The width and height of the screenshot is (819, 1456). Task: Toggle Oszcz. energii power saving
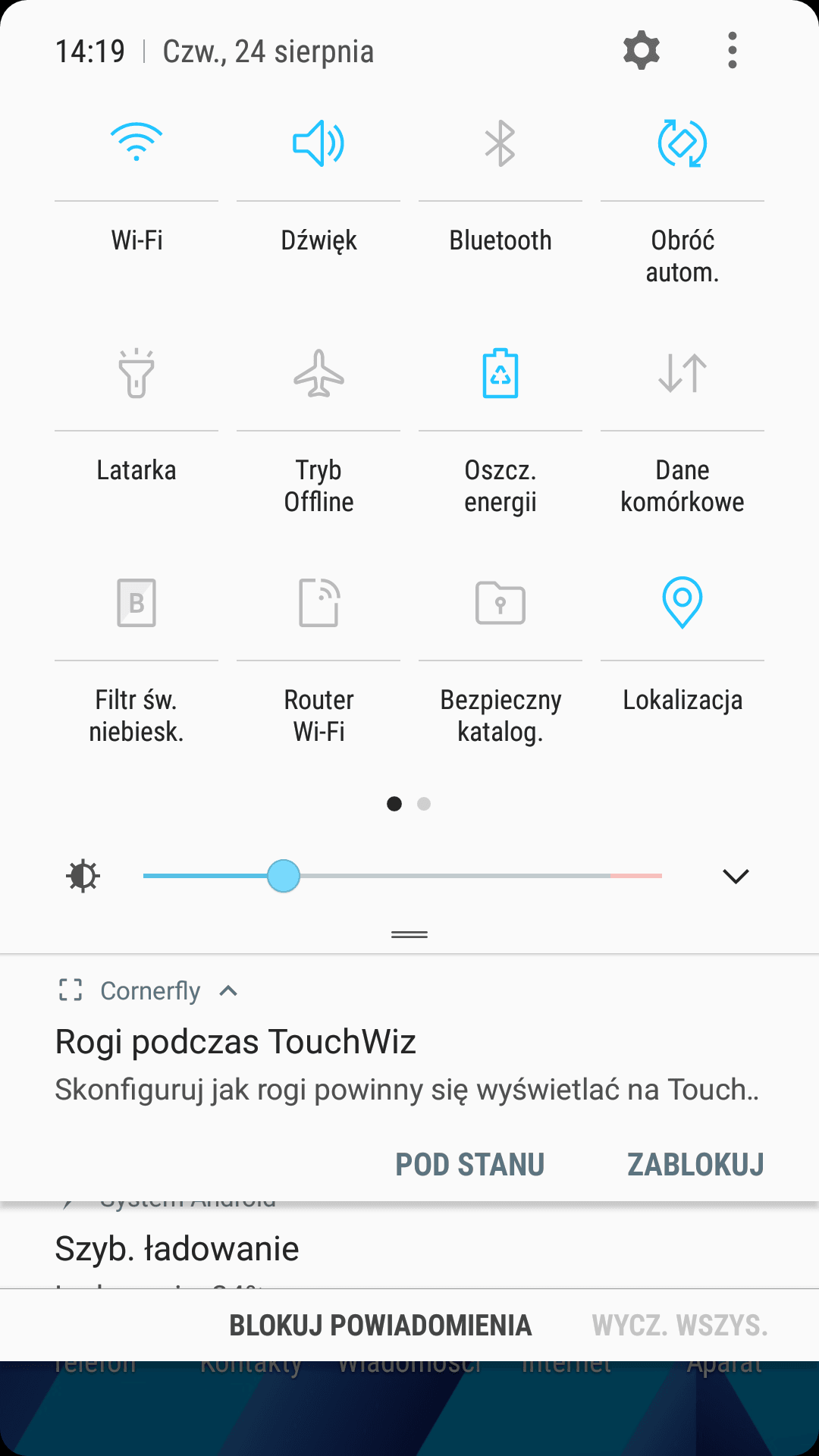(x=500, y=373)
